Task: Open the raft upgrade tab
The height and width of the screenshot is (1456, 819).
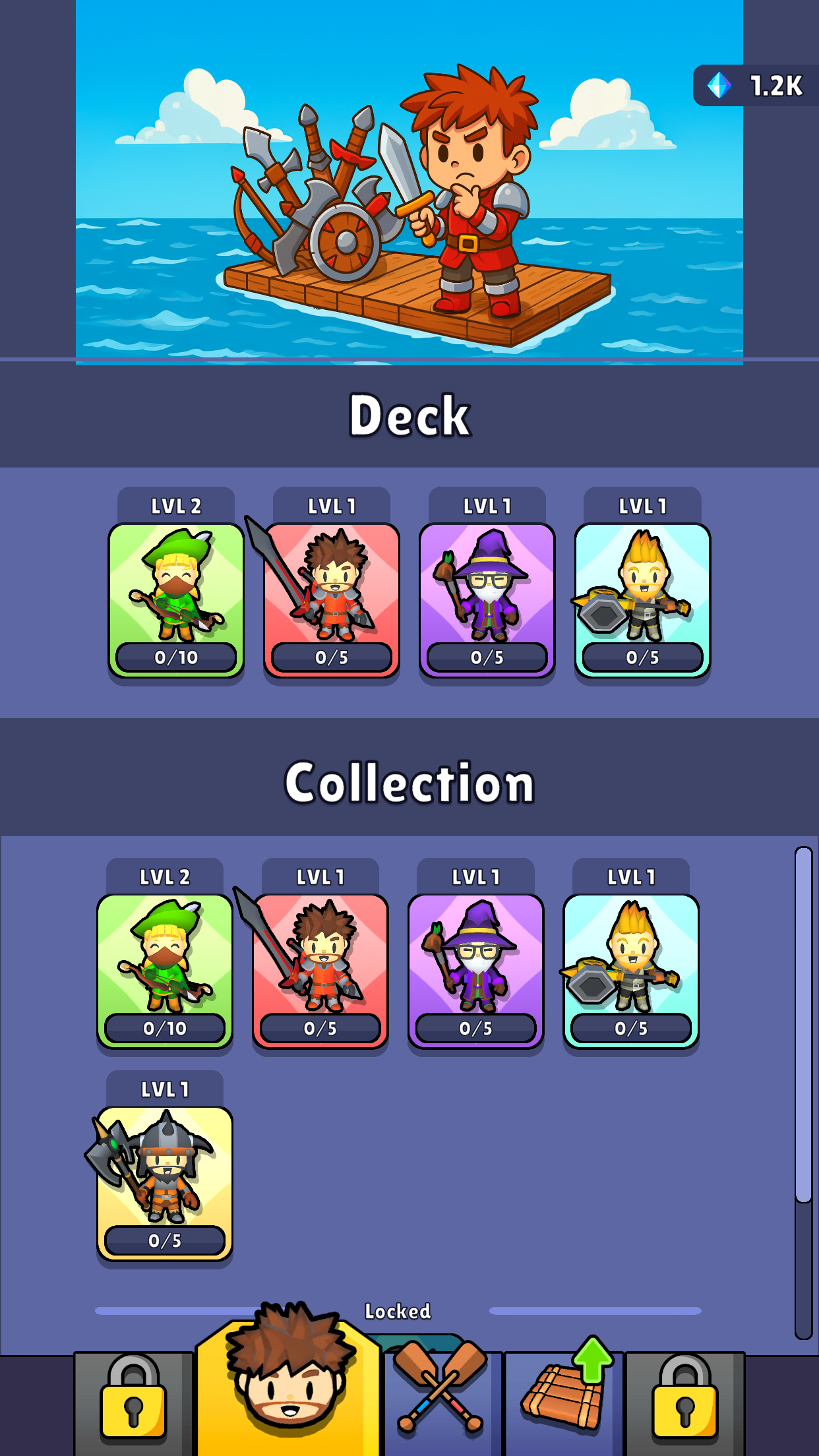Action: 564,1391
